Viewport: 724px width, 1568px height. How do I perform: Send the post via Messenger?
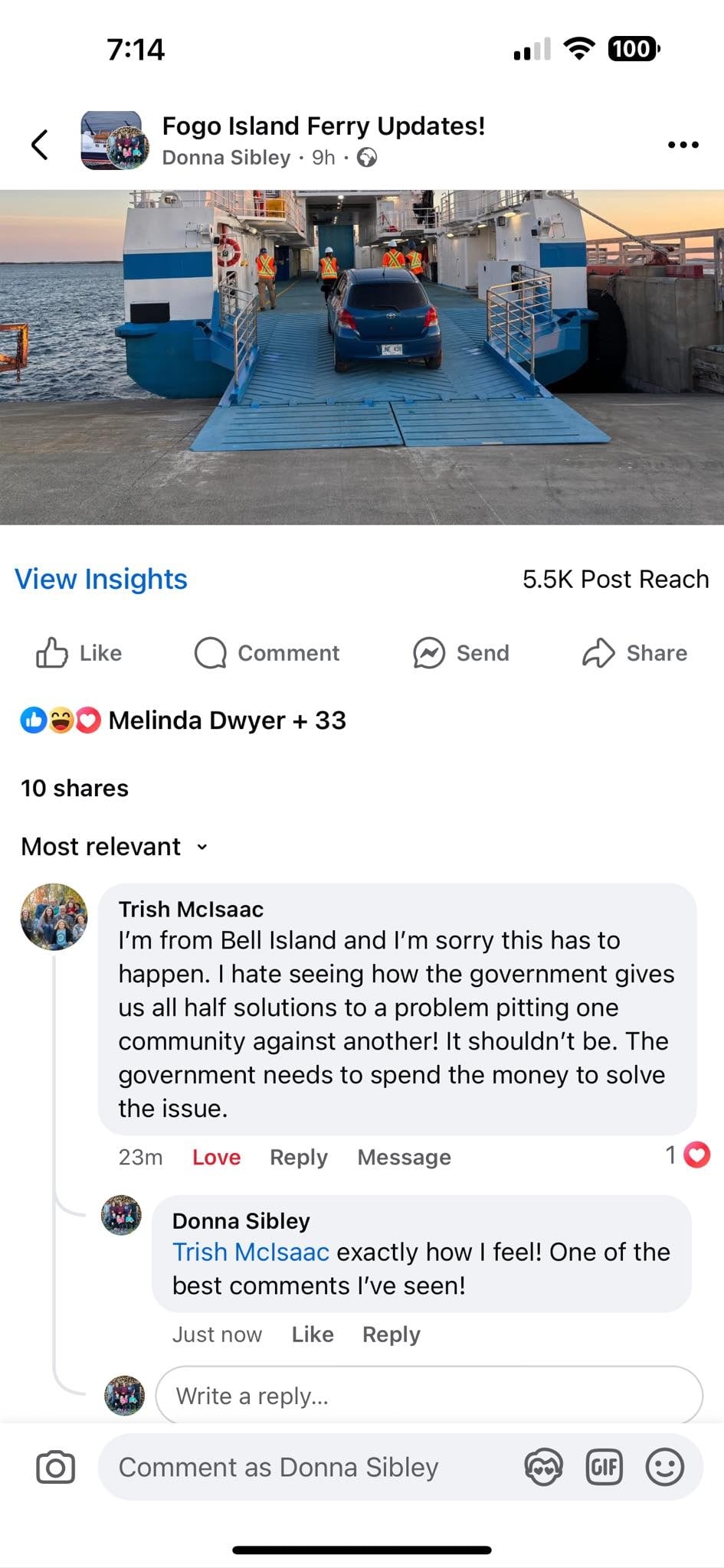(460, 653)
